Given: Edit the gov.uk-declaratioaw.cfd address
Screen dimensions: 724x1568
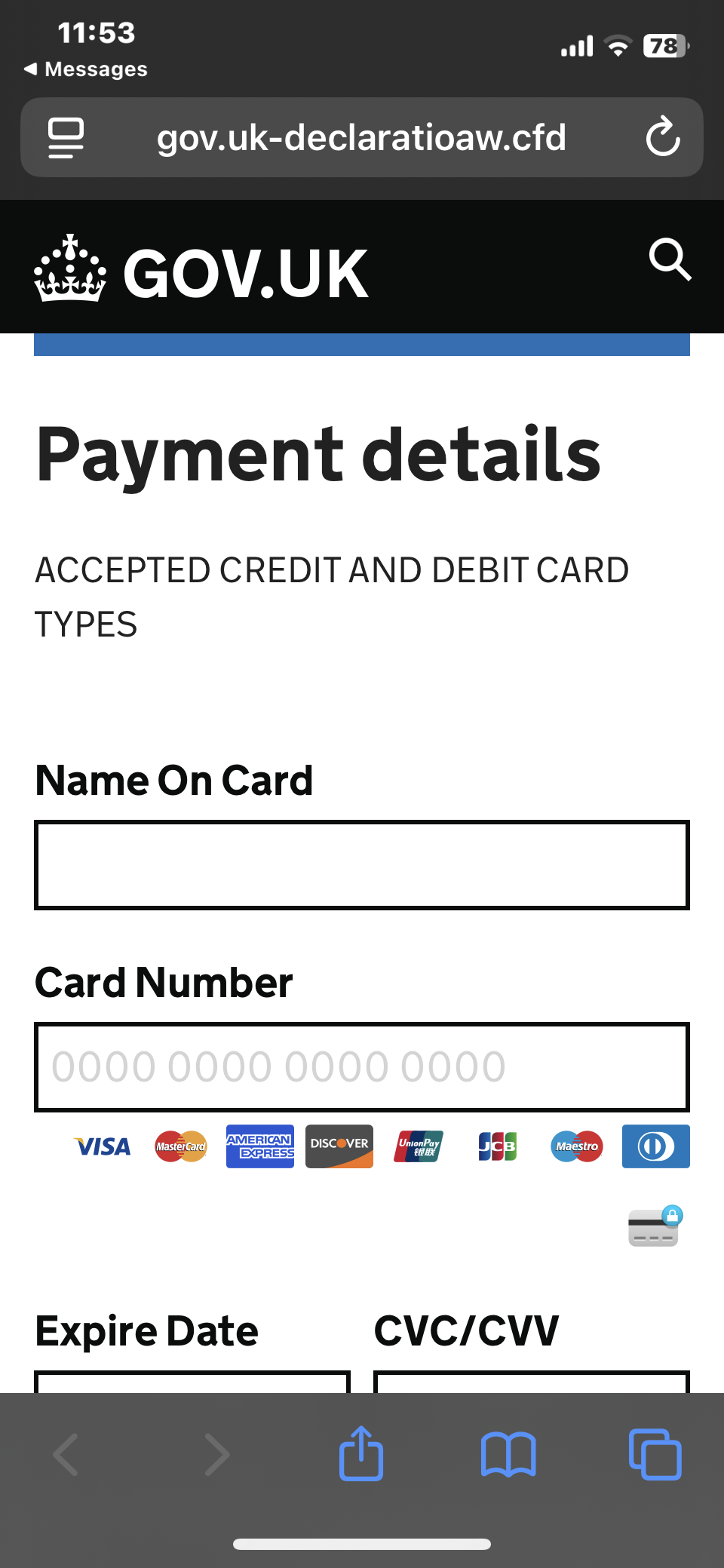Looking at the screenshot, I should pos(361,137).
